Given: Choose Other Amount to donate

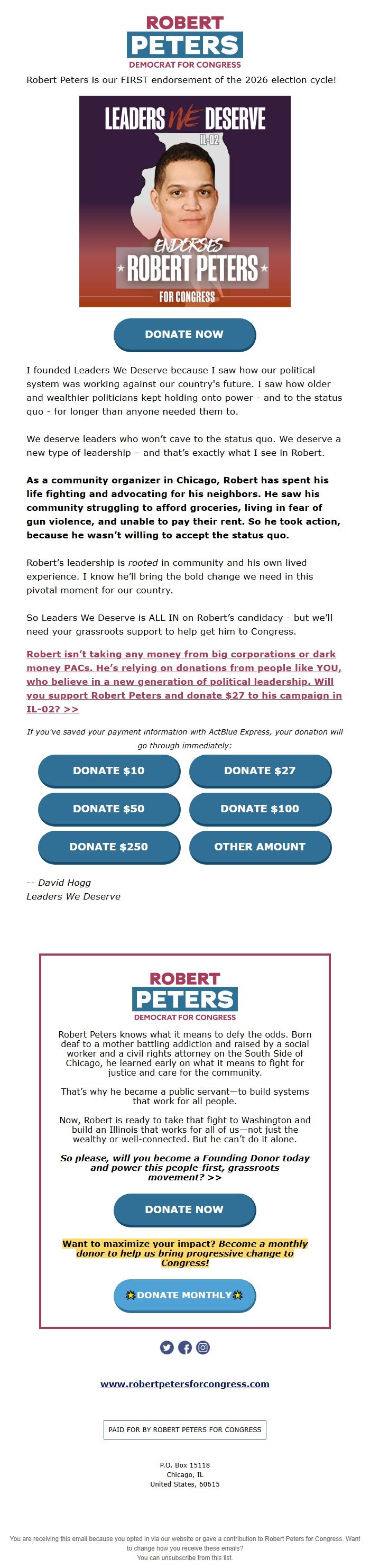Looking at the screenshot, I should [x=260, y=847].
